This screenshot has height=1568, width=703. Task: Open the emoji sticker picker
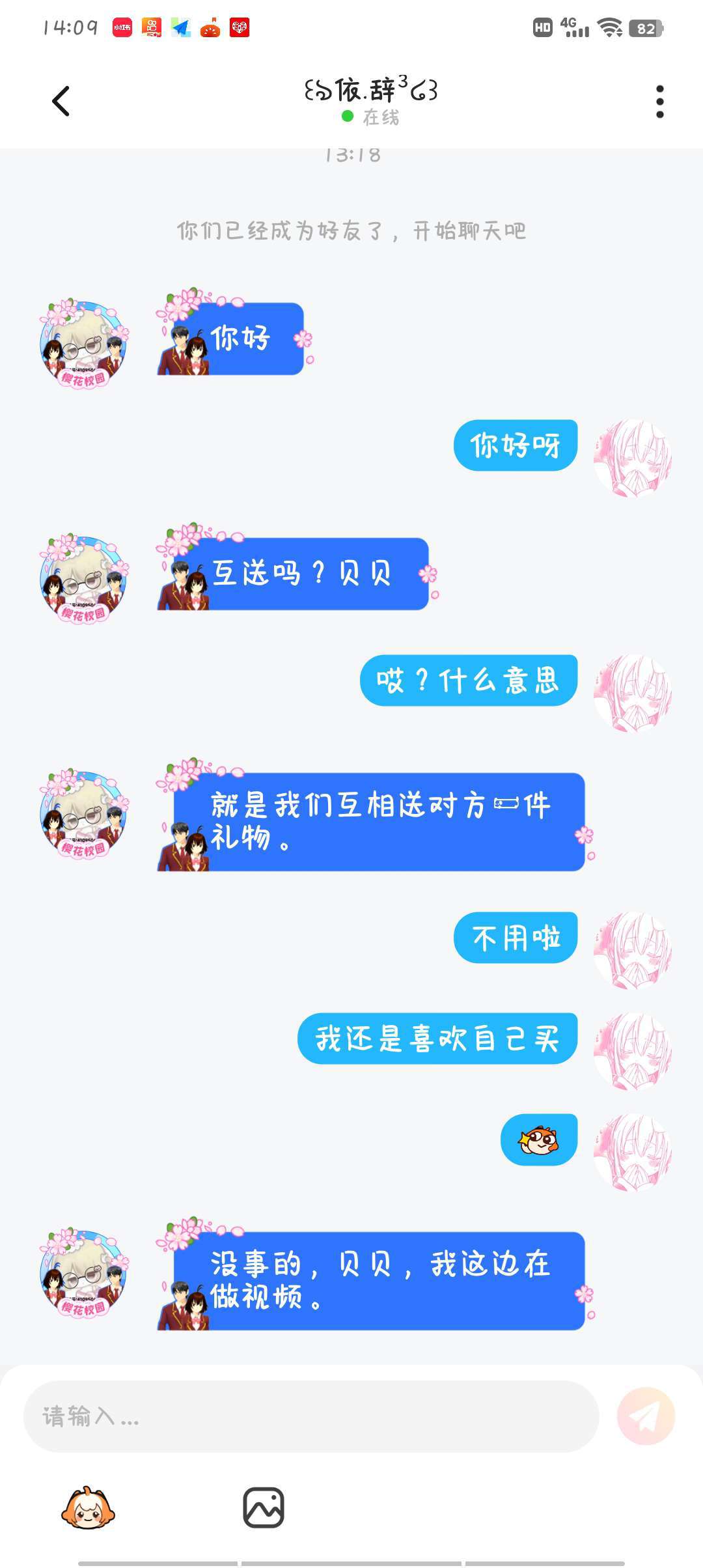tap(88, 1508)
